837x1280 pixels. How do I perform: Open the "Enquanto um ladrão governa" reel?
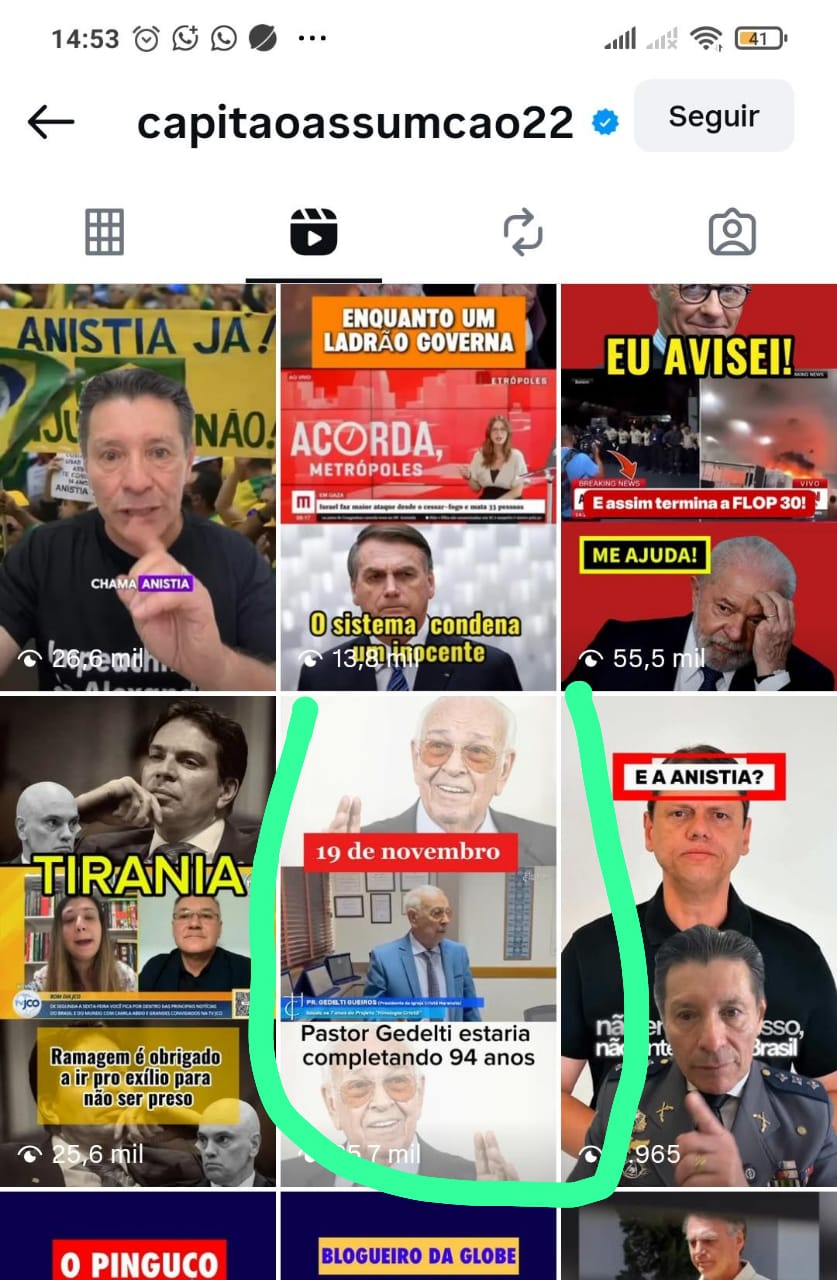click(x=418, y=487)
